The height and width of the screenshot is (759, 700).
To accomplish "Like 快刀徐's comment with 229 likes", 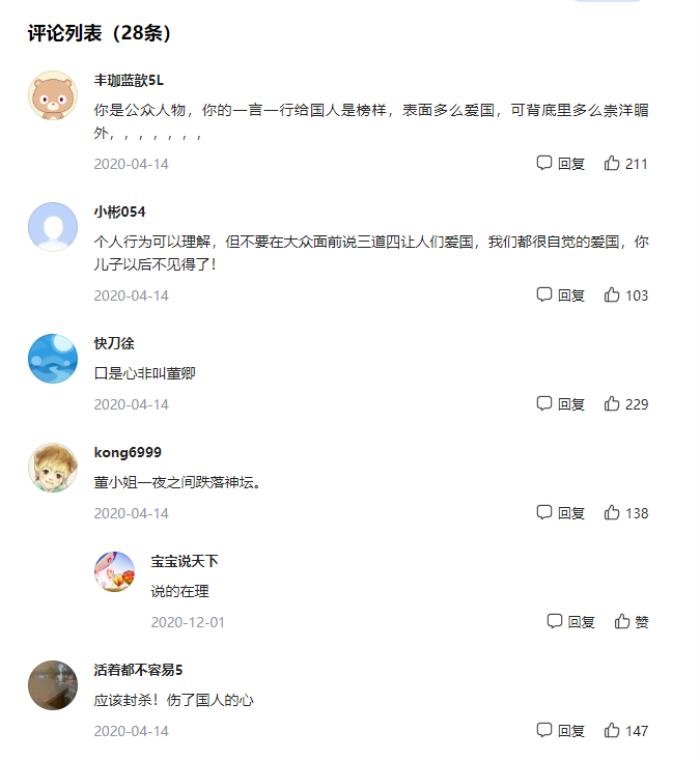I will (625, 404).
